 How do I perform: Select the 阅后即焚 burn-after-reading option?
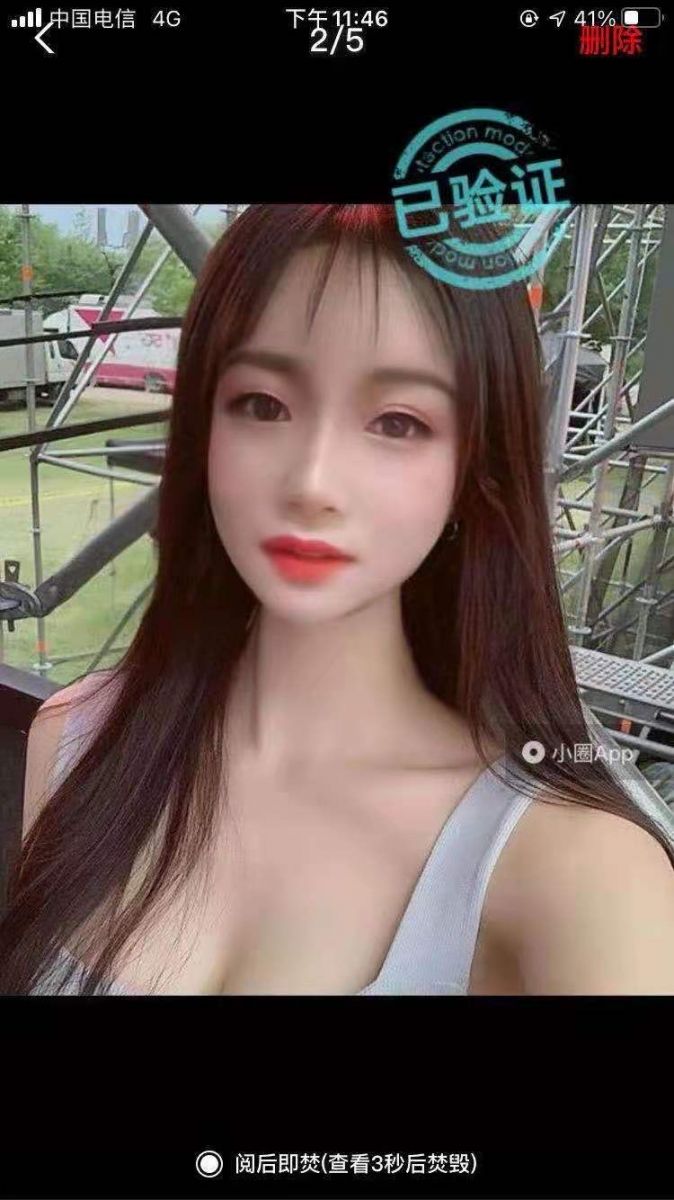209,1163
